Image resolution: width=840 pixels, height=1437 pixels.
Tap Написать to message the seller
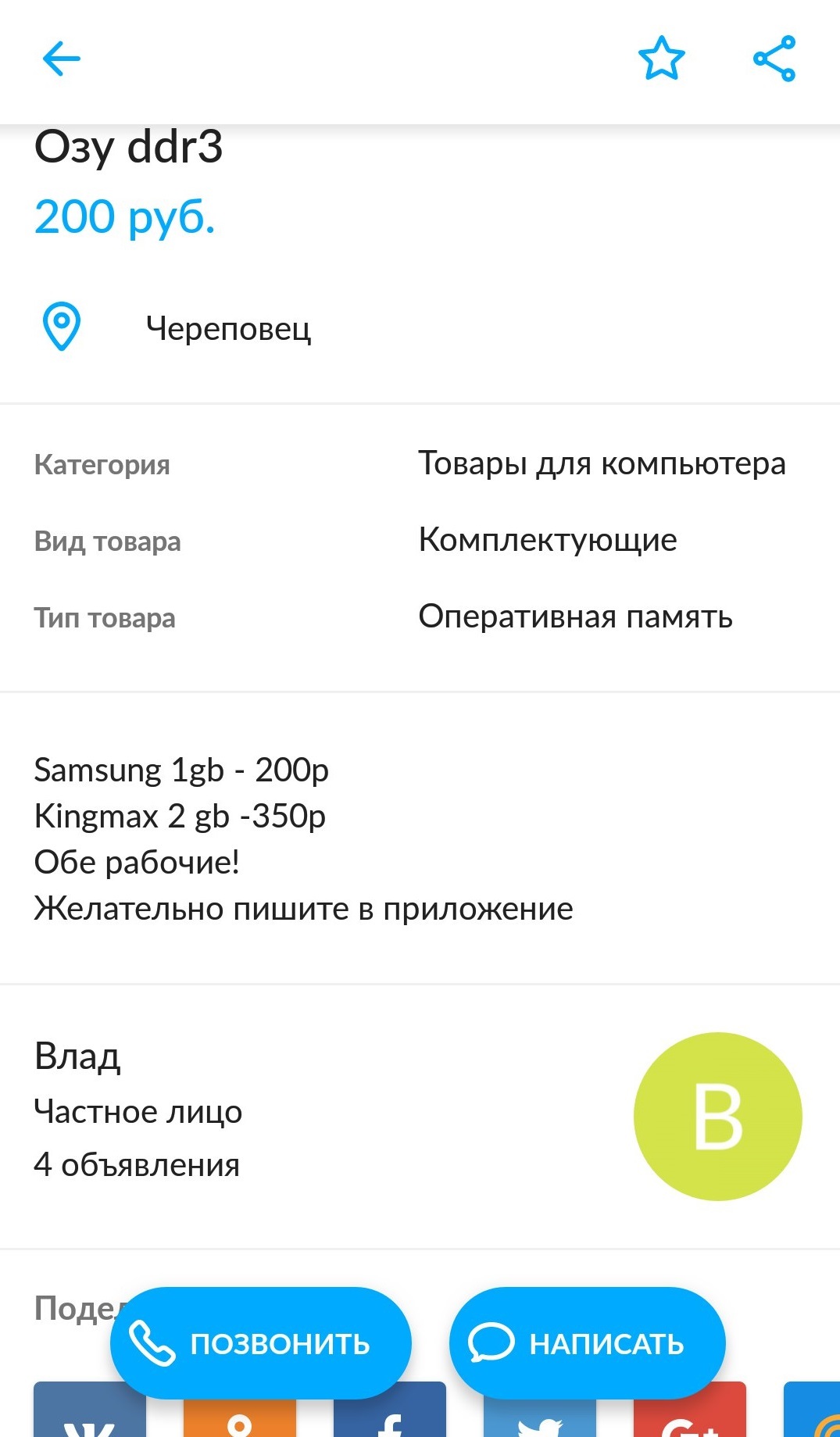click(587, 1343)
